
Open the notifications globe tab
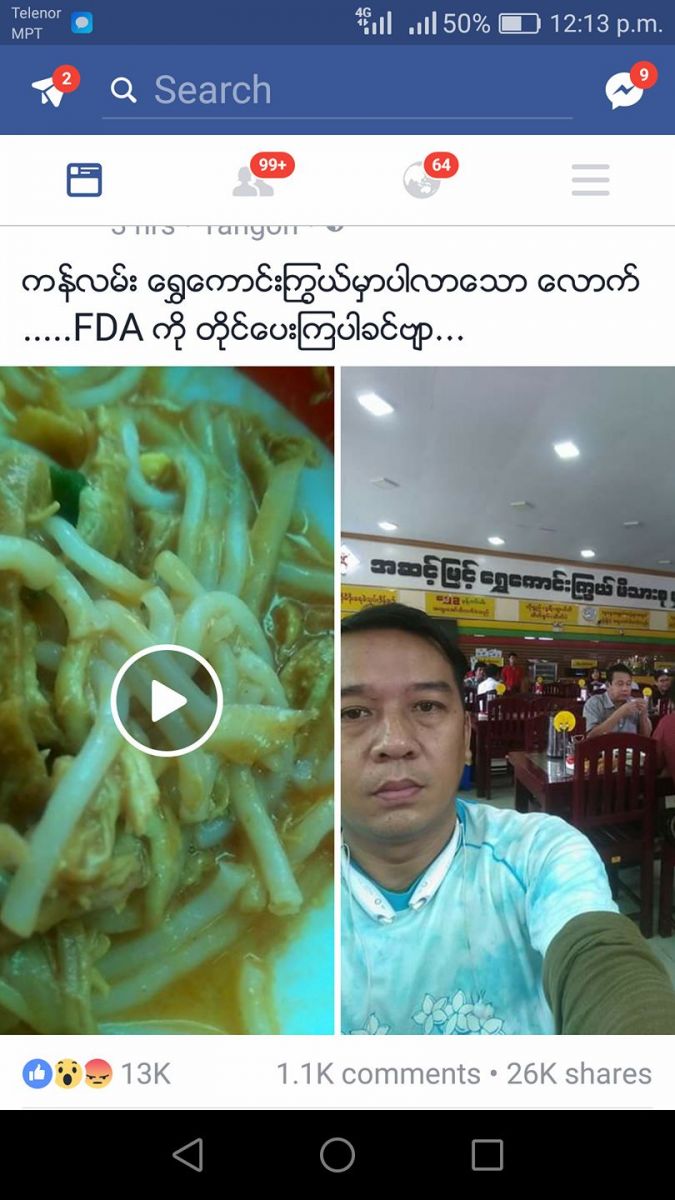click(422, 180)
